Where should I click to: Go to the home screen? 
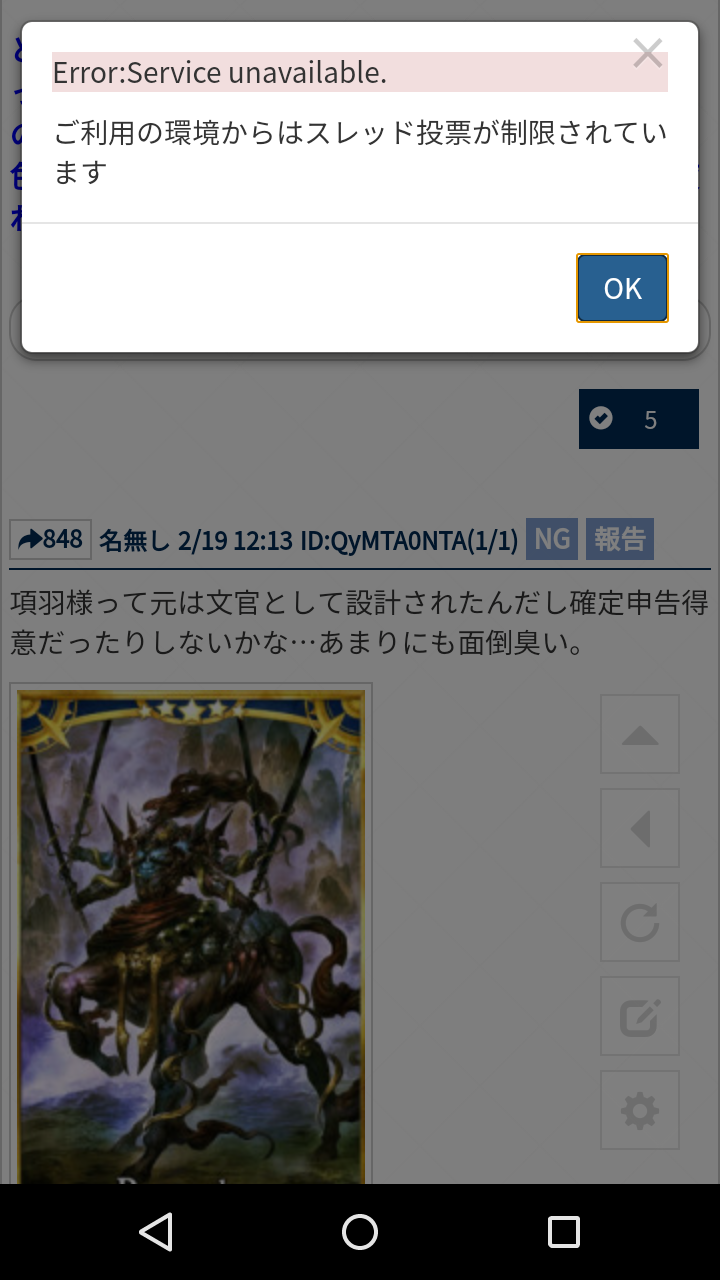[x=360, y=1232]
